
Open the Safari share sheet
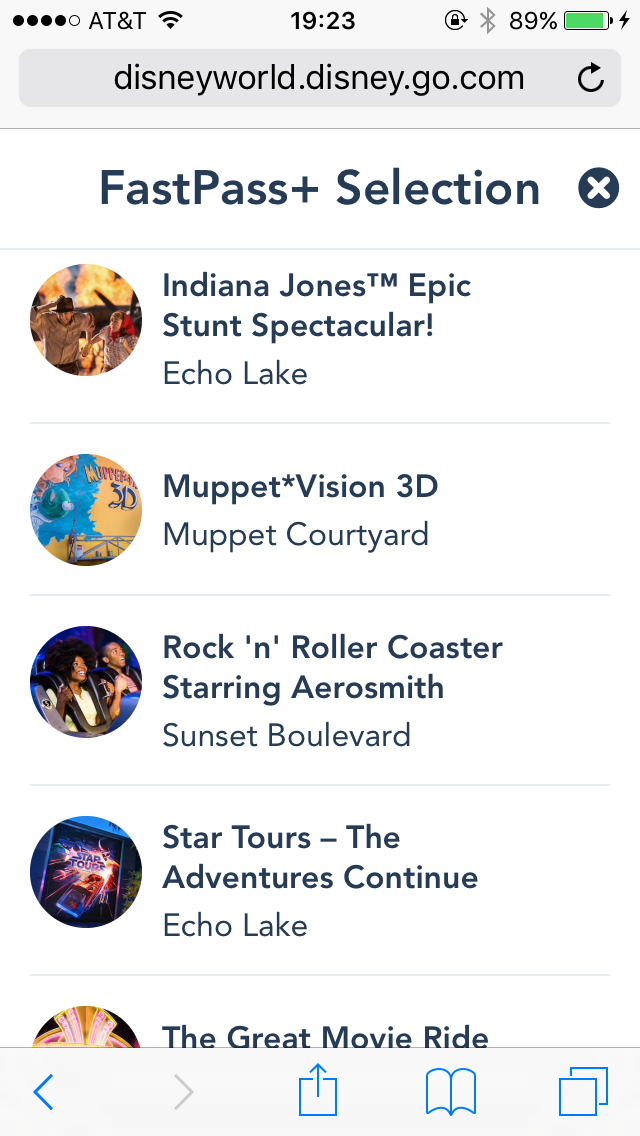pos(318,1089)
